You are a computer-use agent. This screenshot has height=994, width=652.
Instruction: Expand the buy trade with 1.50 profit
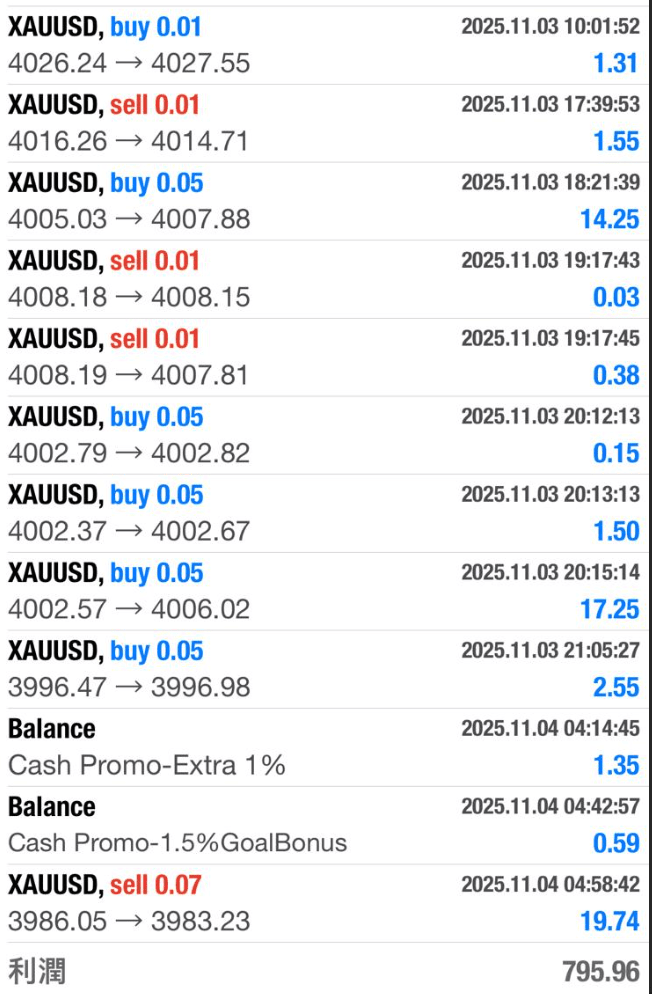click(x=325, y=513)
